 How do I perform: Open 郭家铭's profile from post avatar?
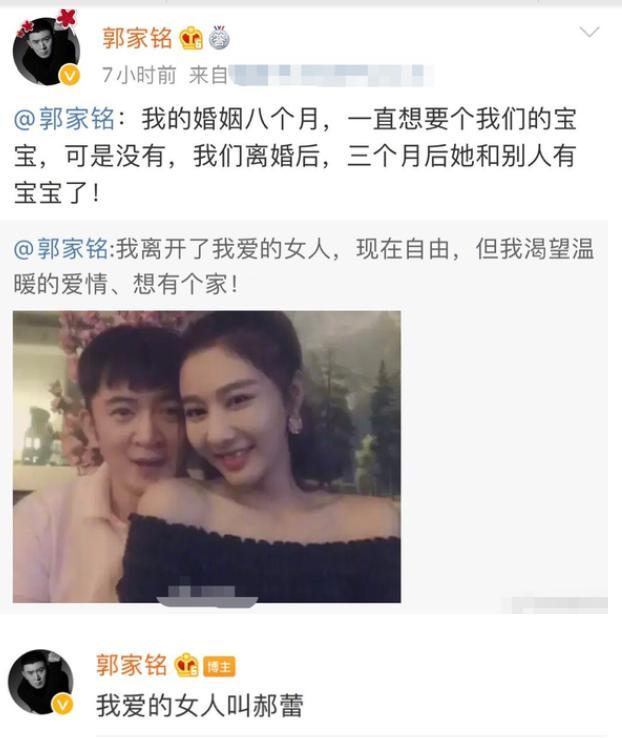(45, 50)
